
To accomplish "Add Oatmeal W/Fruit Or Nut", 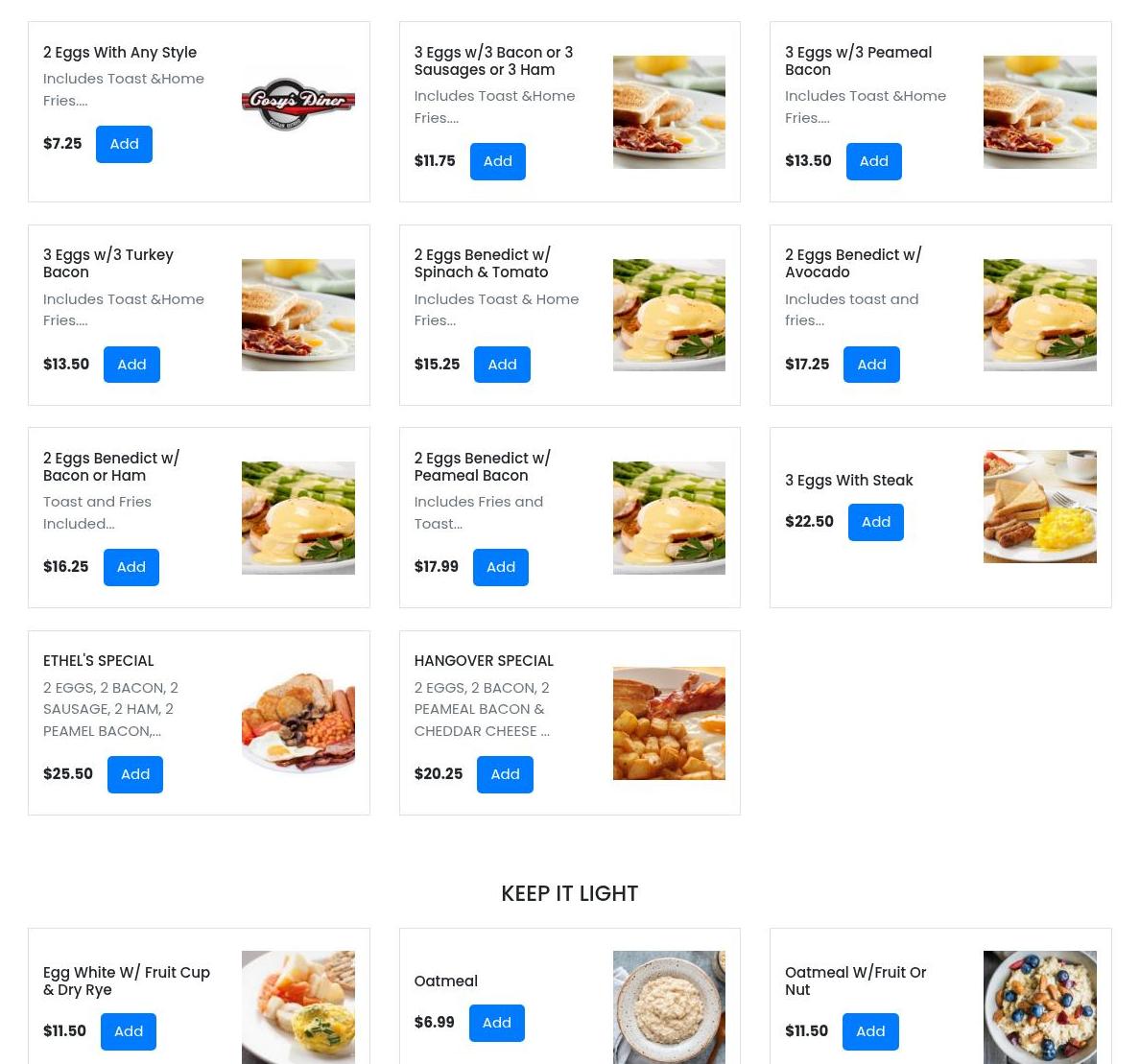I will point(870,1031).
